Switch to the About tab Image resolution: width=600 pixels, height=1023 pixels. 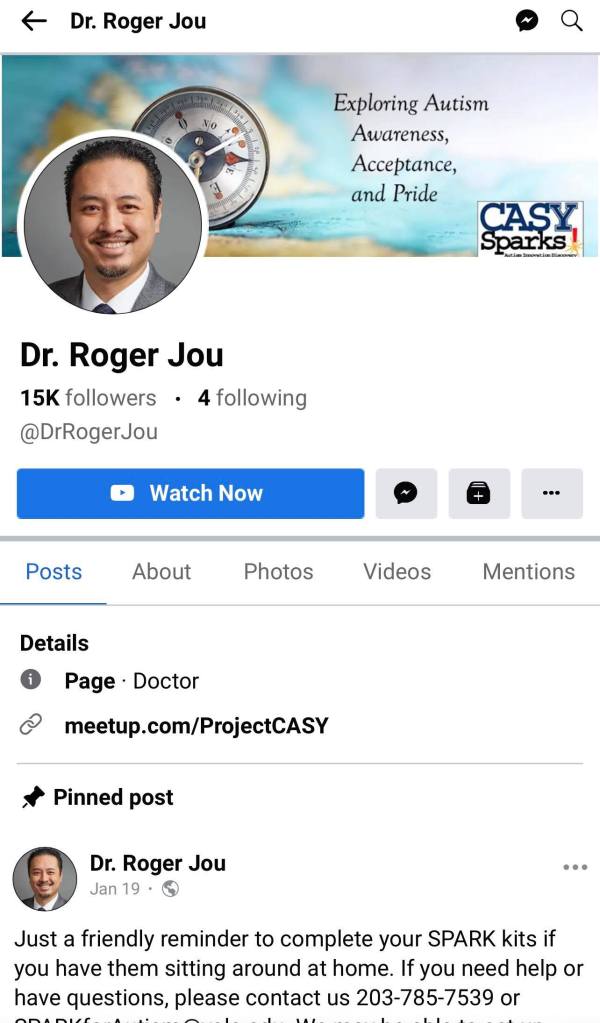click(161, 571)
